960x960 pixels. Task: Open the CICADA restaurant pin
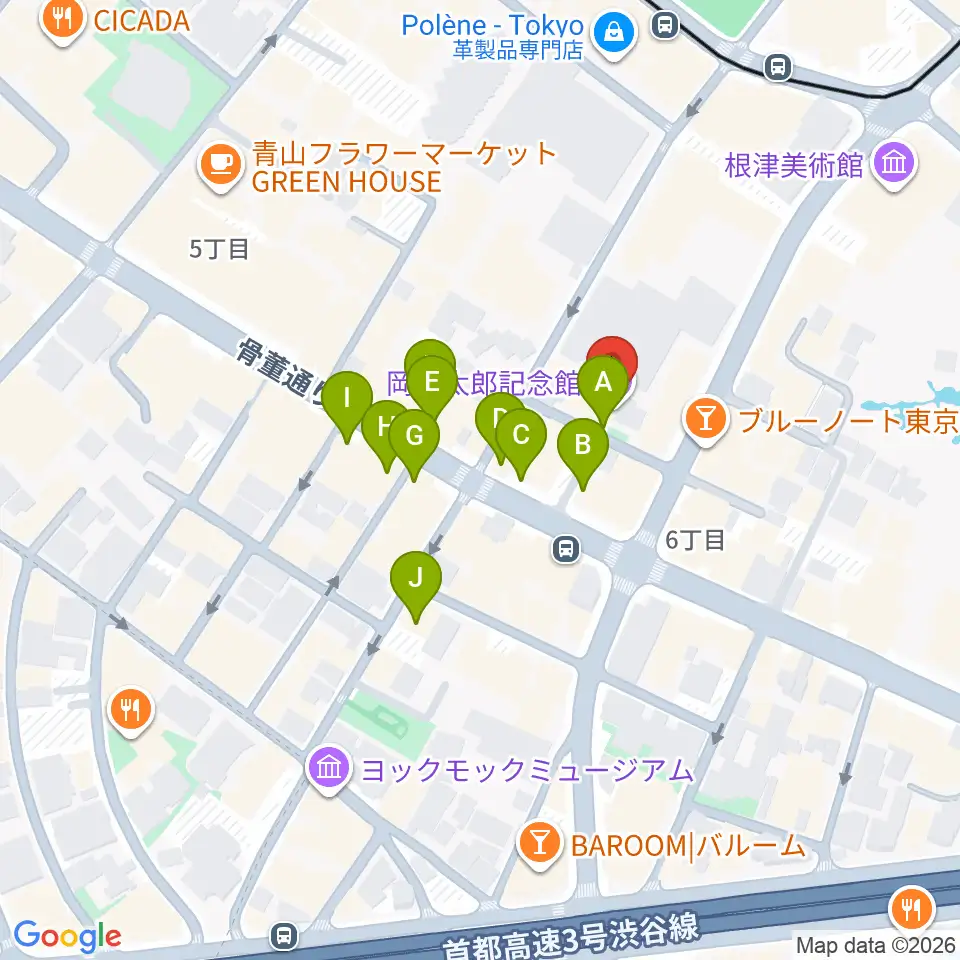coord(62,19)
